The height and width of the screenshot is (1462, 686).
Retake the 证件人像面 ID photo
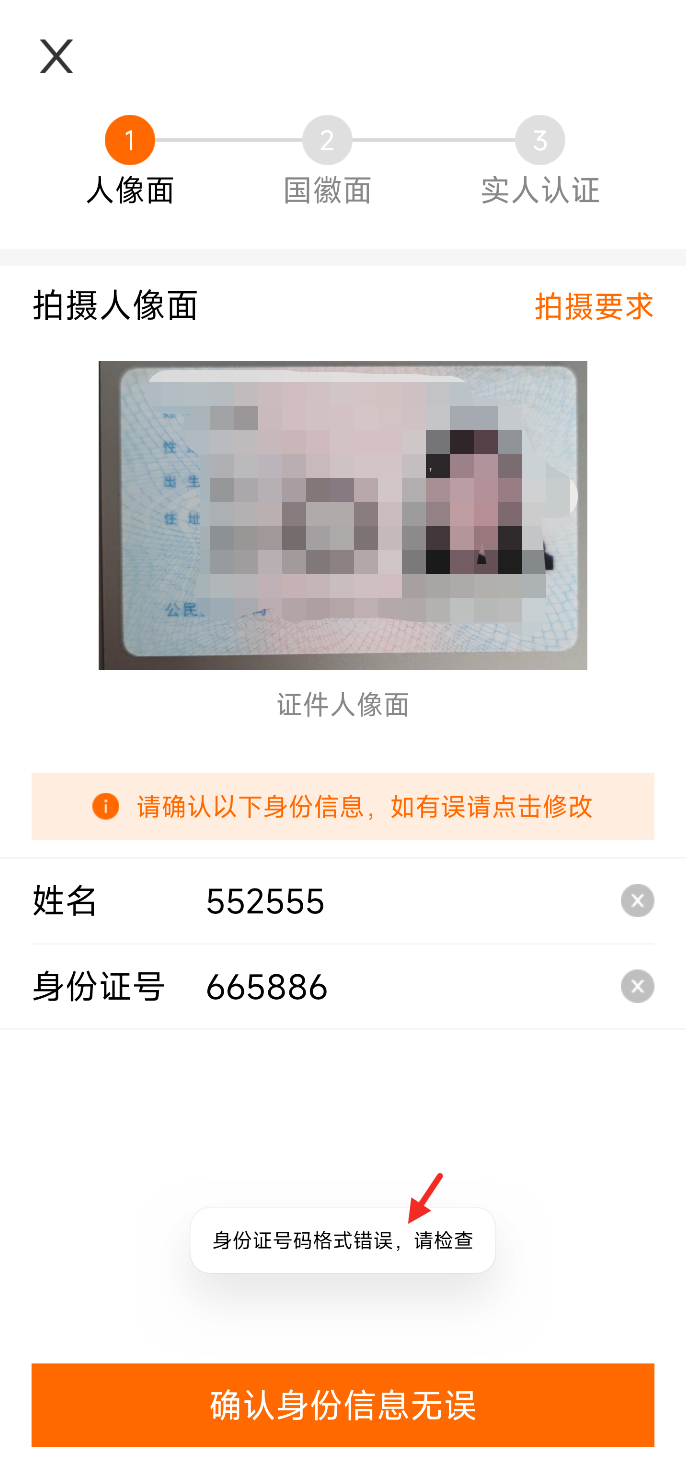click(342, 515)
